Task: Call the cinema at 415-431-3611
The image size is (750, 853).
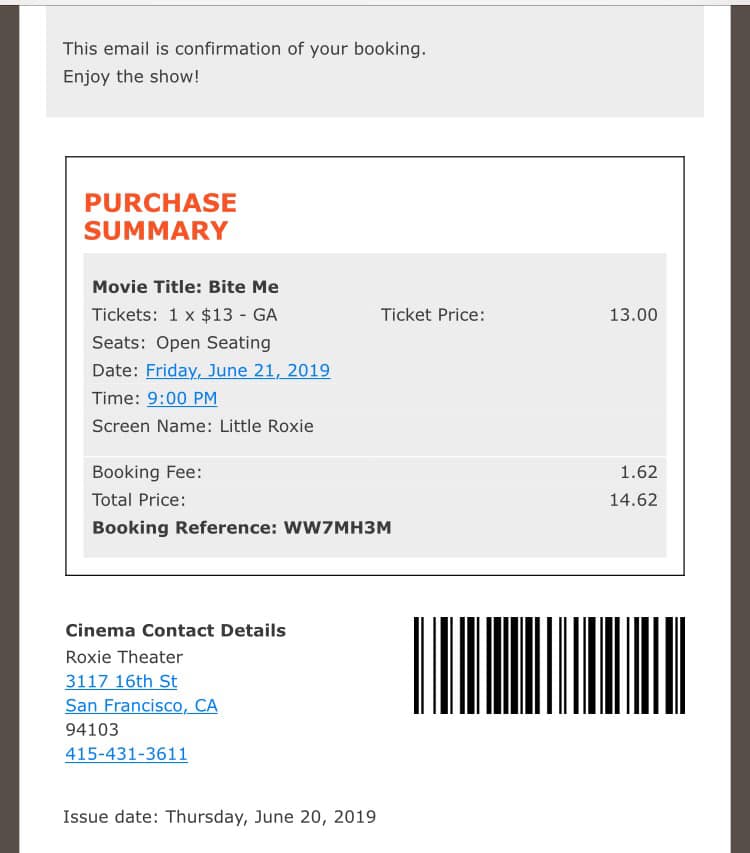Action: 126,754
